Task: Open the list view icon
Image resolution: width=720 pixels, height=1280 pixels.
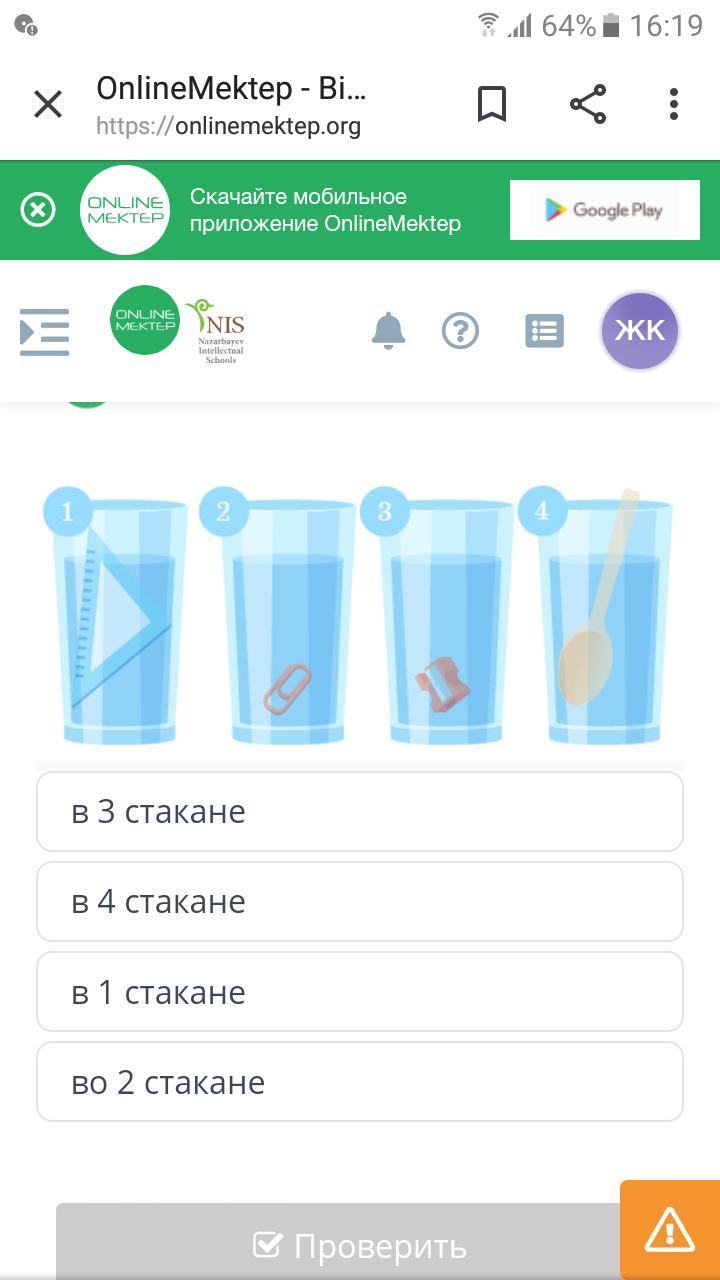Action: (x=545, y=330)
